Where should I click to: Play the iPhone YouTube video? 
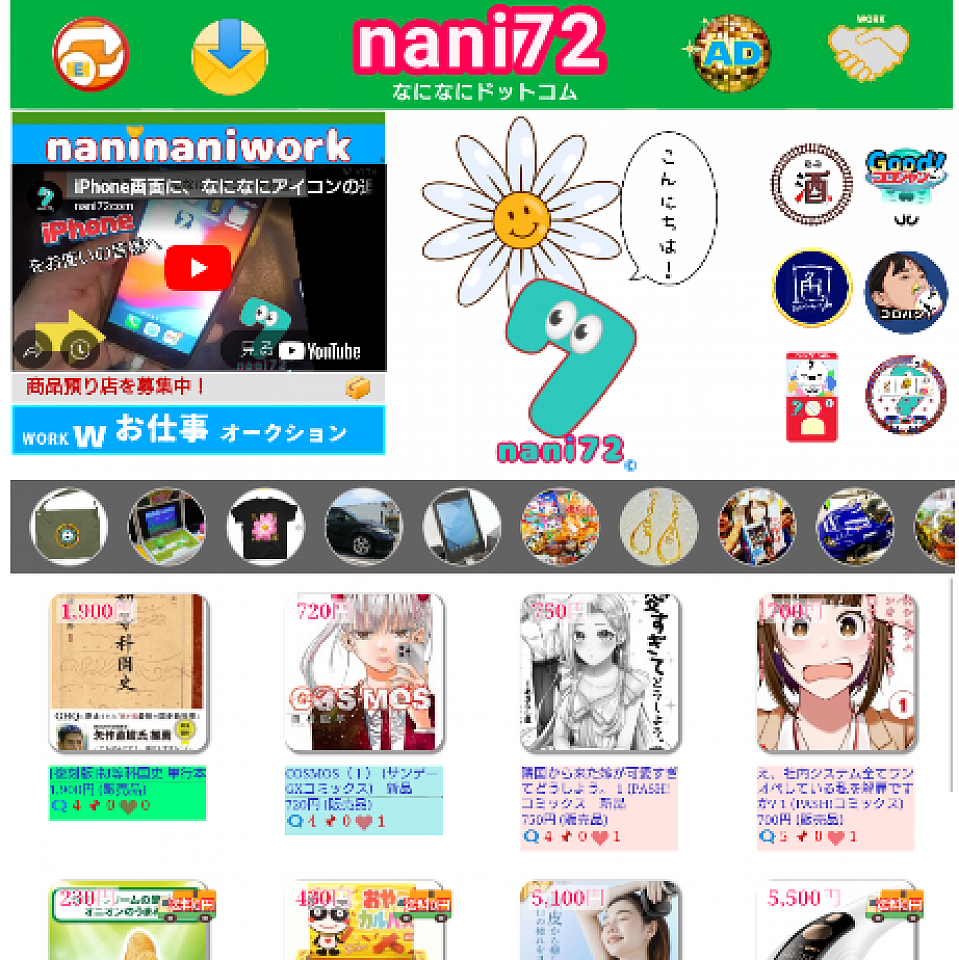pos(198,268)
